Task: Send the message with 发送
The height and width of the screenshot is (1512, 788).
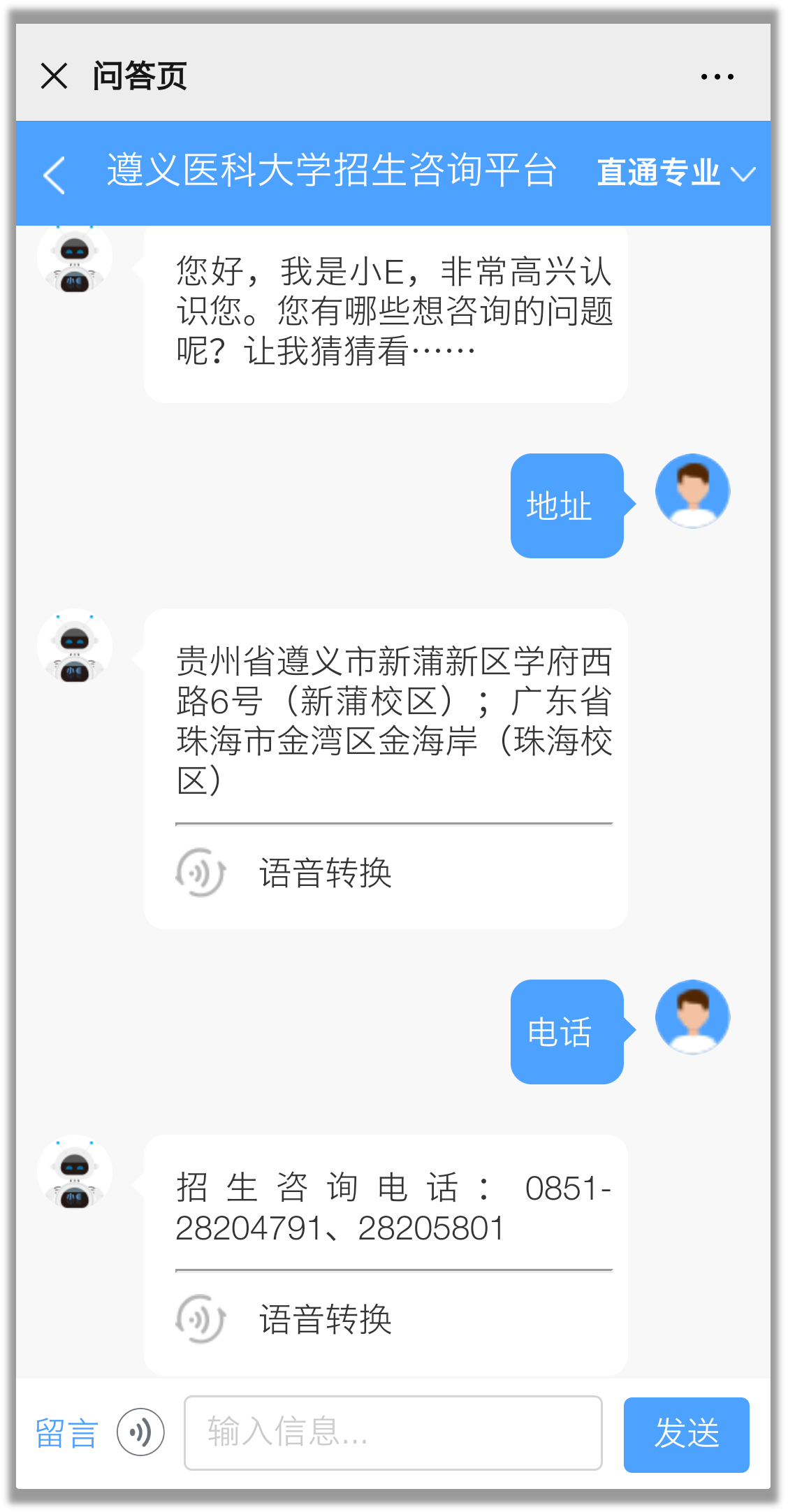Action: [x=686, y=1434]
